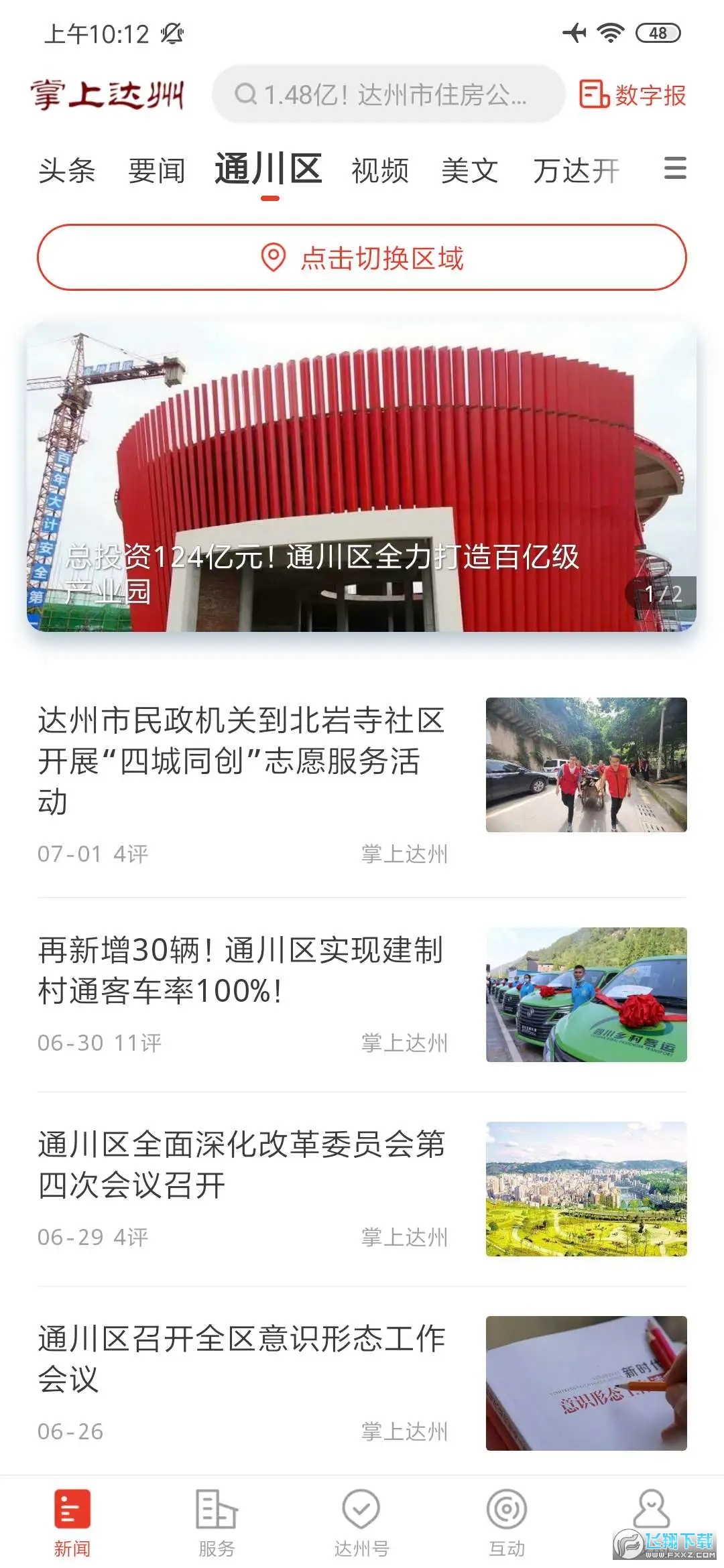The image size is (724, 1568).
Task: Tap 点击切换区域 to switch region
Action: click(x=362, y=257)
